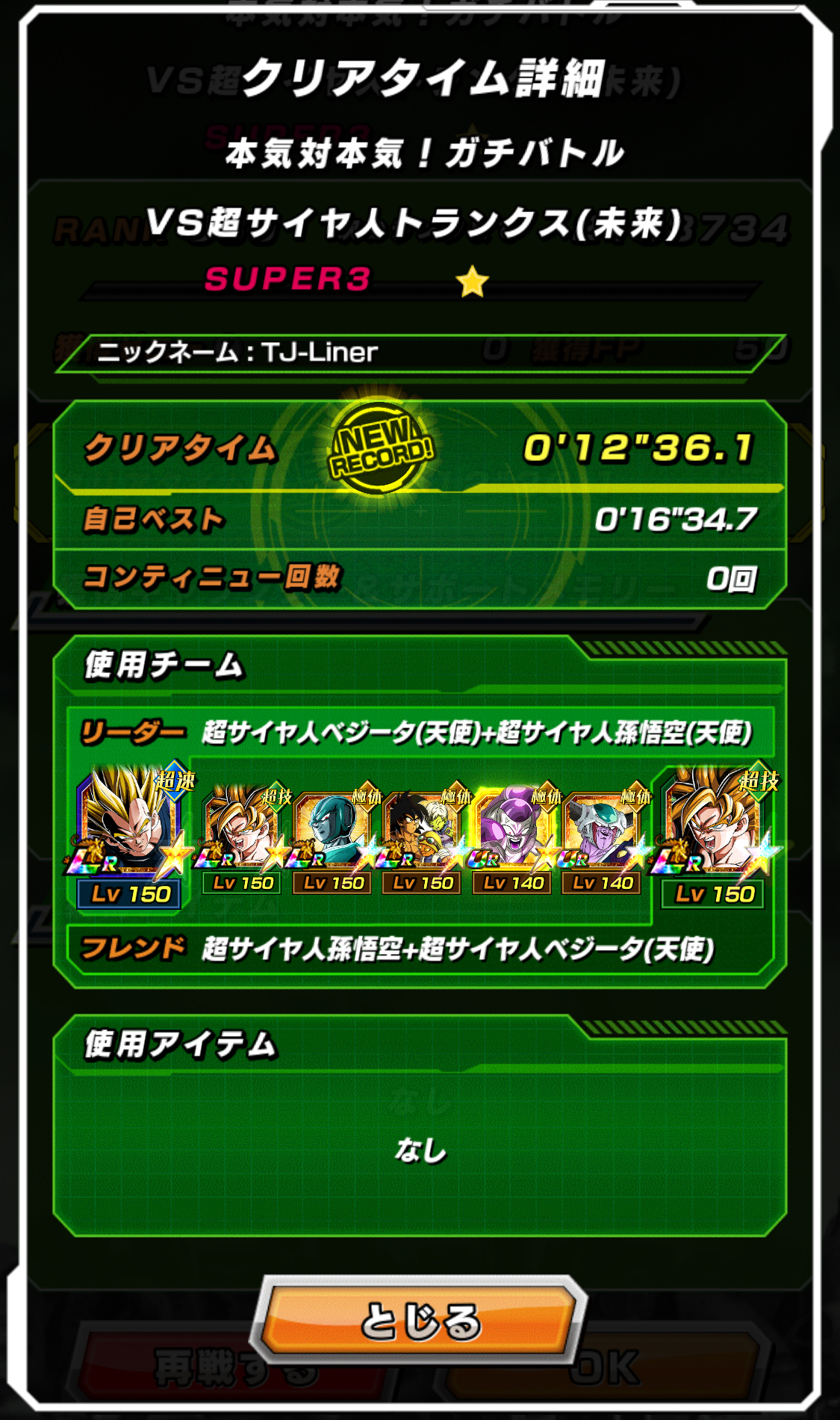Tap friend Super Saiyan Goku 超技 Lv 150 card

[x=715, y=835]
